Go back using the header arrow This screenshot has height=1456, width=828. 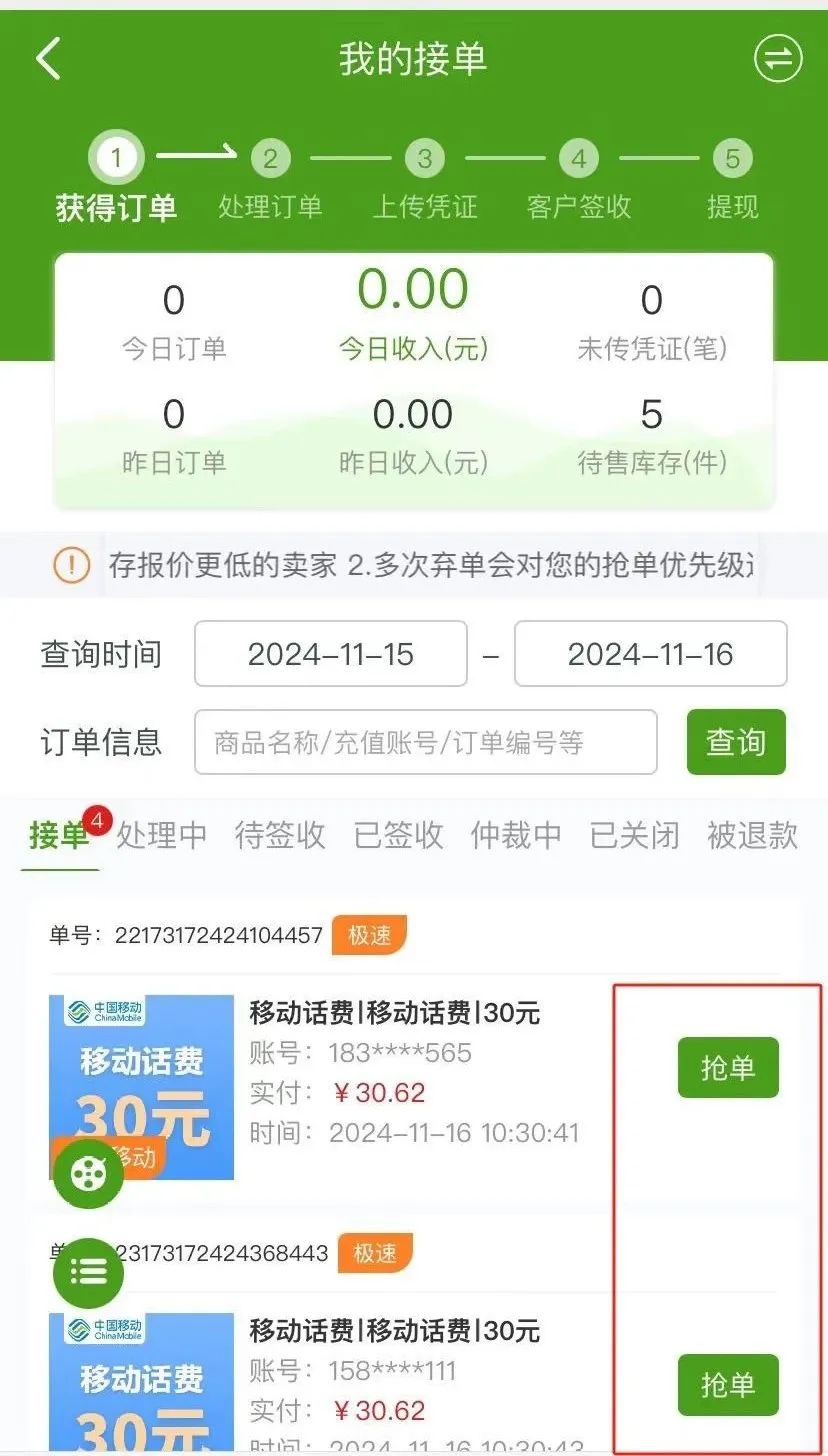pyautogui.click(x=49, y=59)
